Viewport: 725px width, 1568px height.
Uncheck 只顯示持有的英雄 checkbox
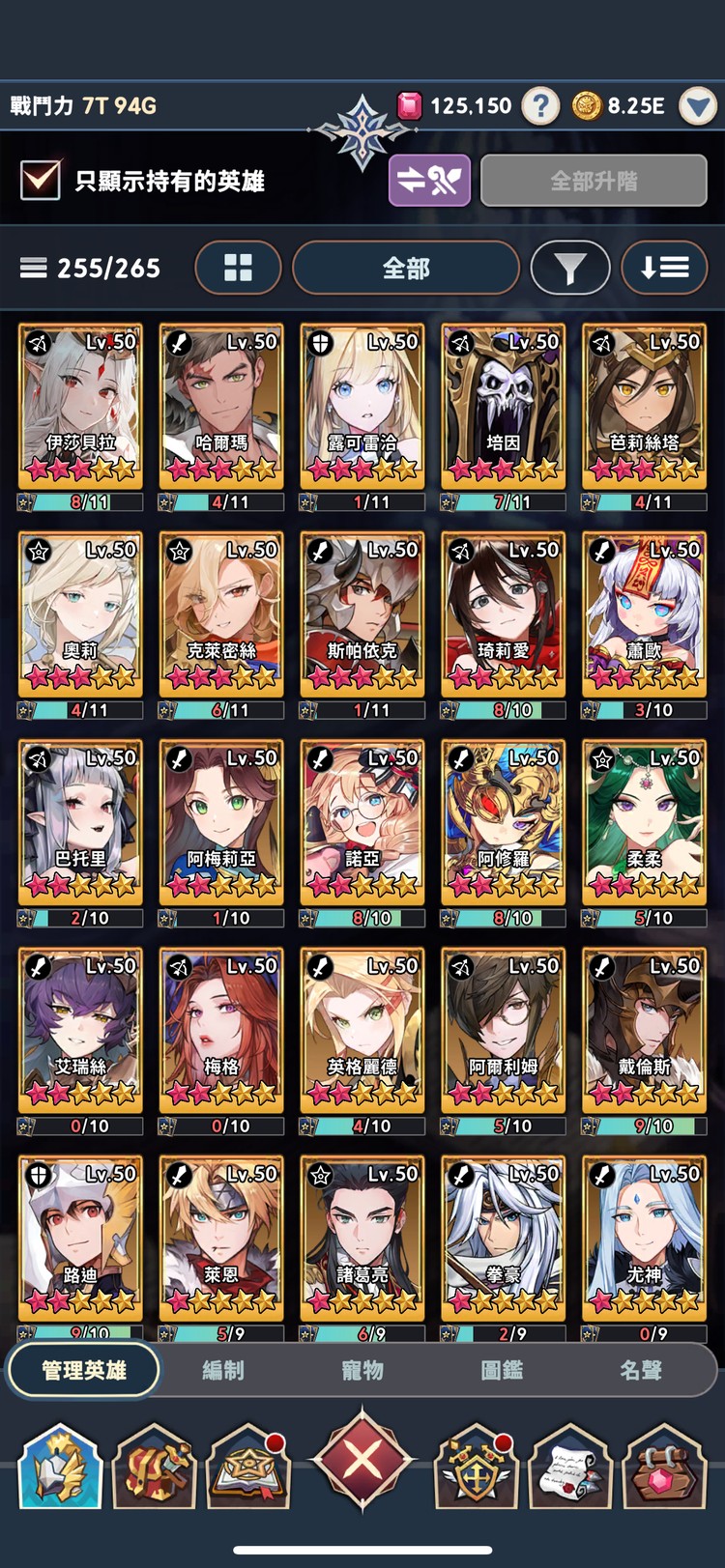coord(41,180)
